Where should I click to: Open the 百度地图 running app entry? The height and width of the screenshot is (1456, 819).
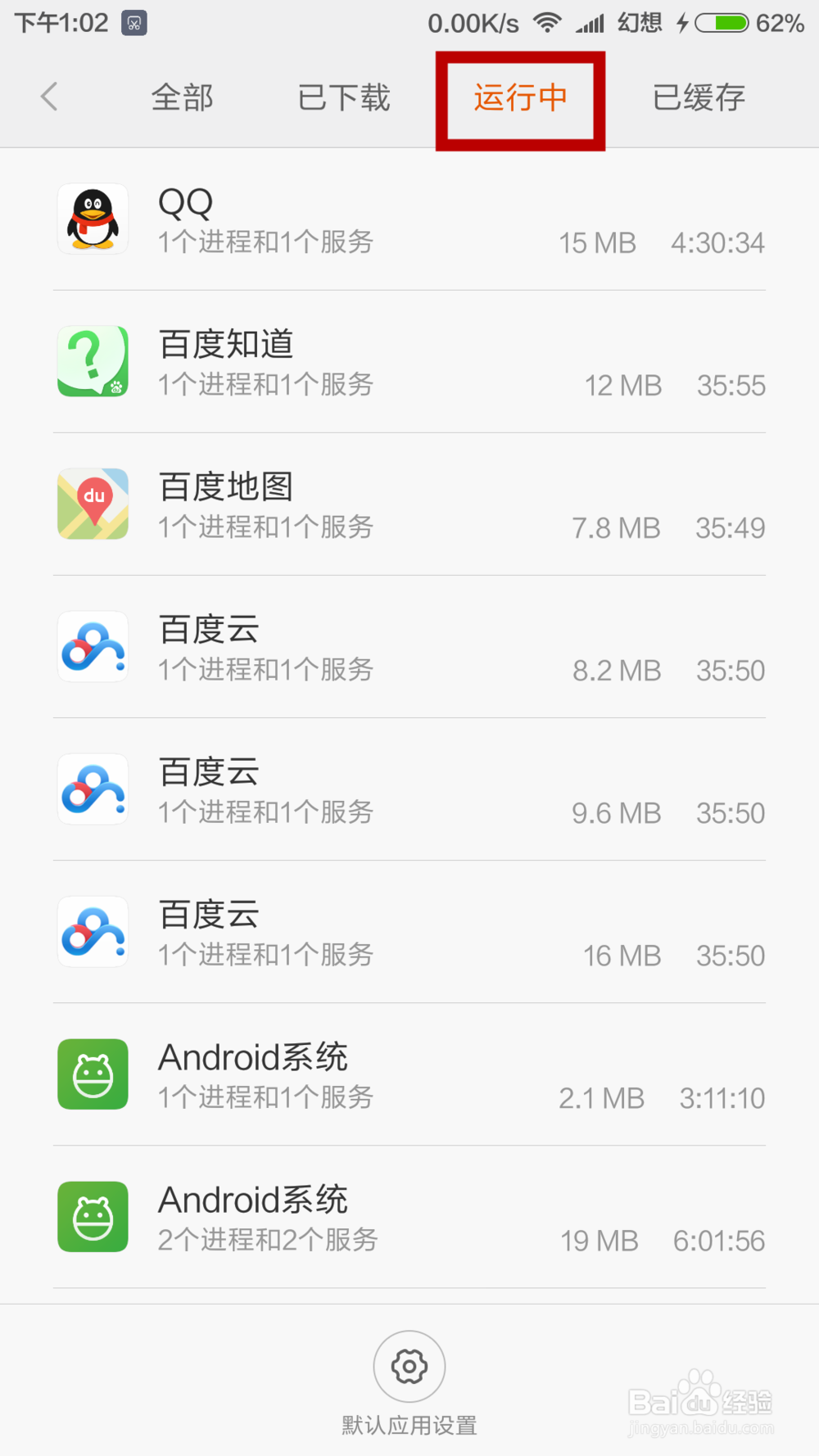409,504
